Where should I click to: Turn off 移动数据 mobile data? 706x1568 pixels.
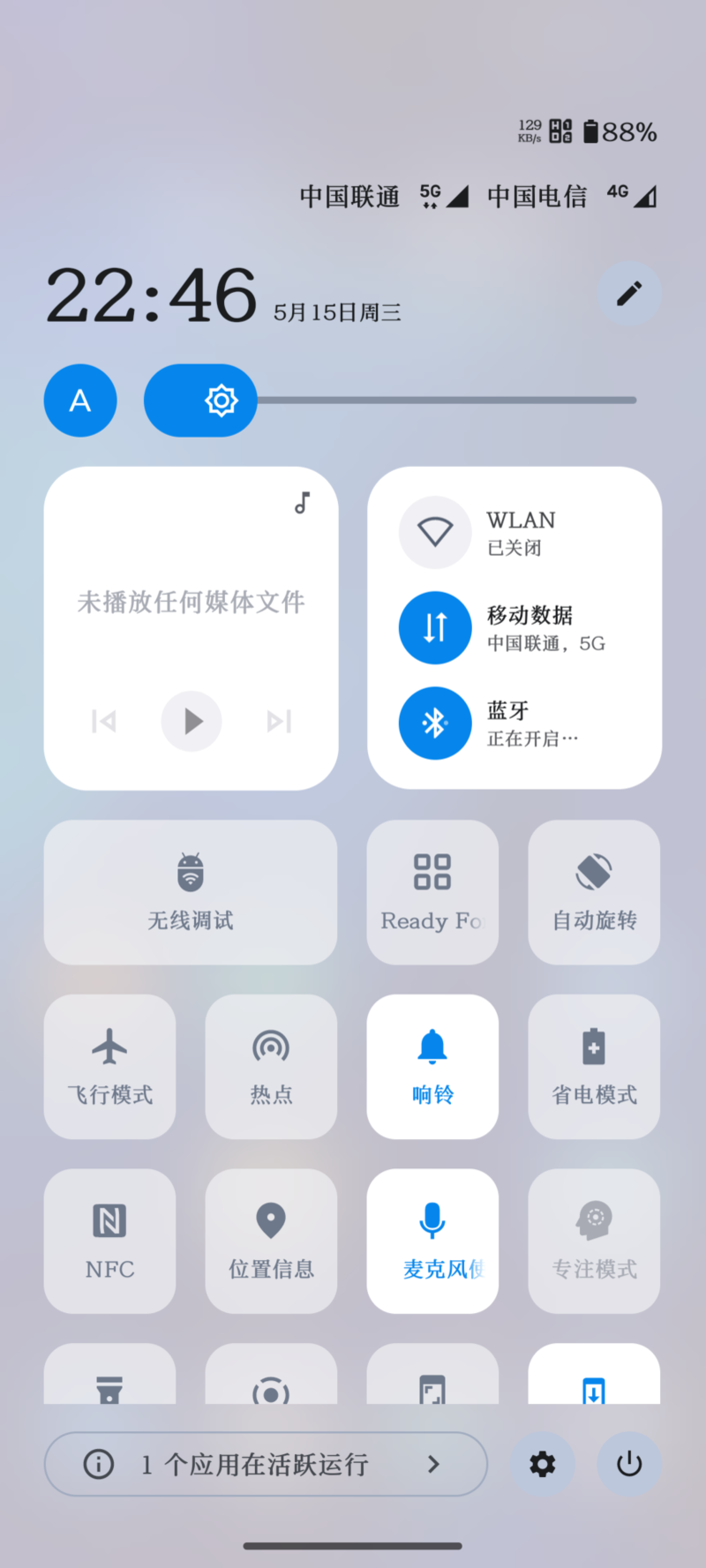tap(435, 627)
